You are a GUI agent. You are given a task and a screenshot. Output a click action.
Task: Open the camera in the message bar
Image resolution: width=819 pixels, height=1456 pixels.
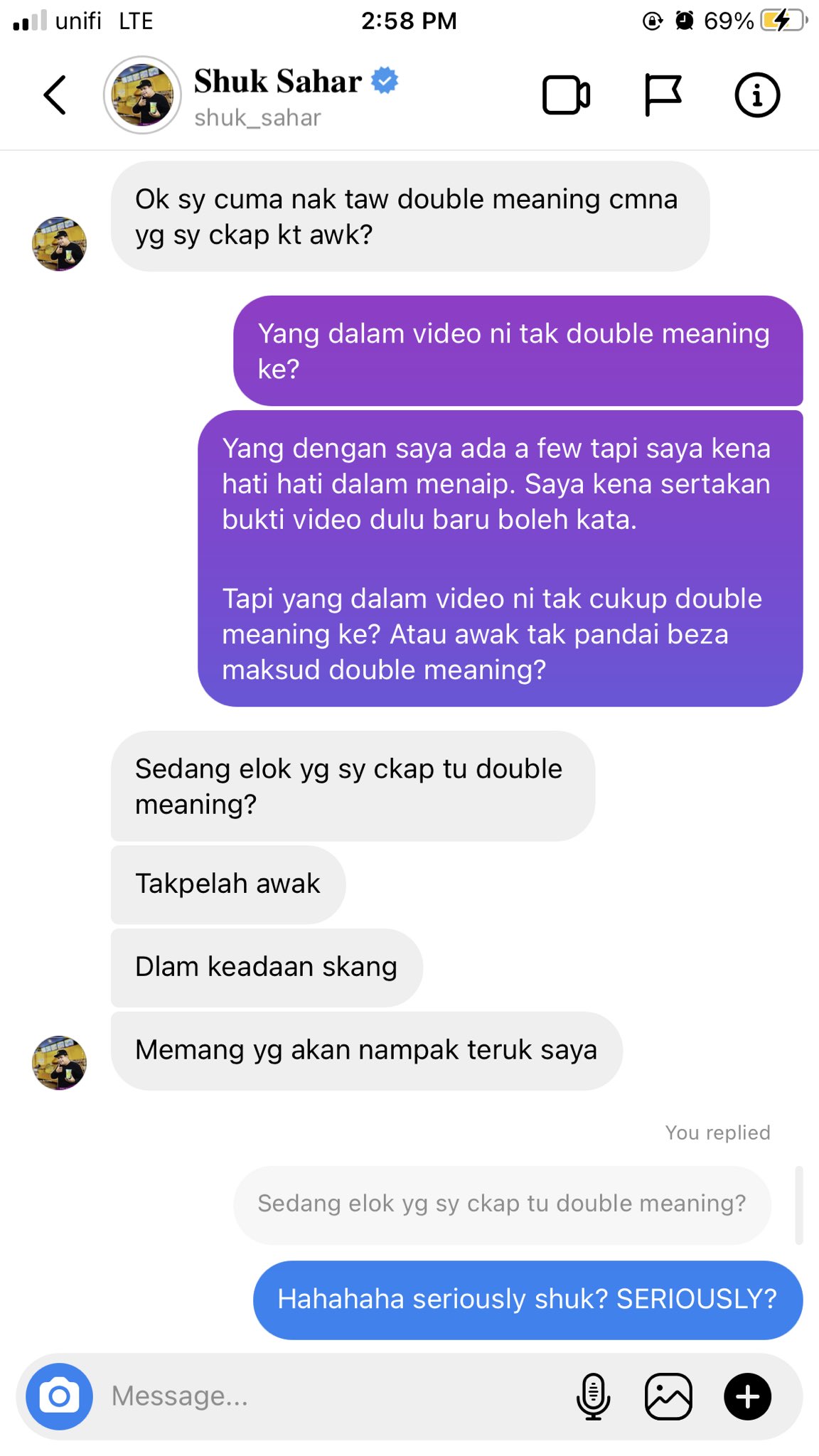point(60,1396)
